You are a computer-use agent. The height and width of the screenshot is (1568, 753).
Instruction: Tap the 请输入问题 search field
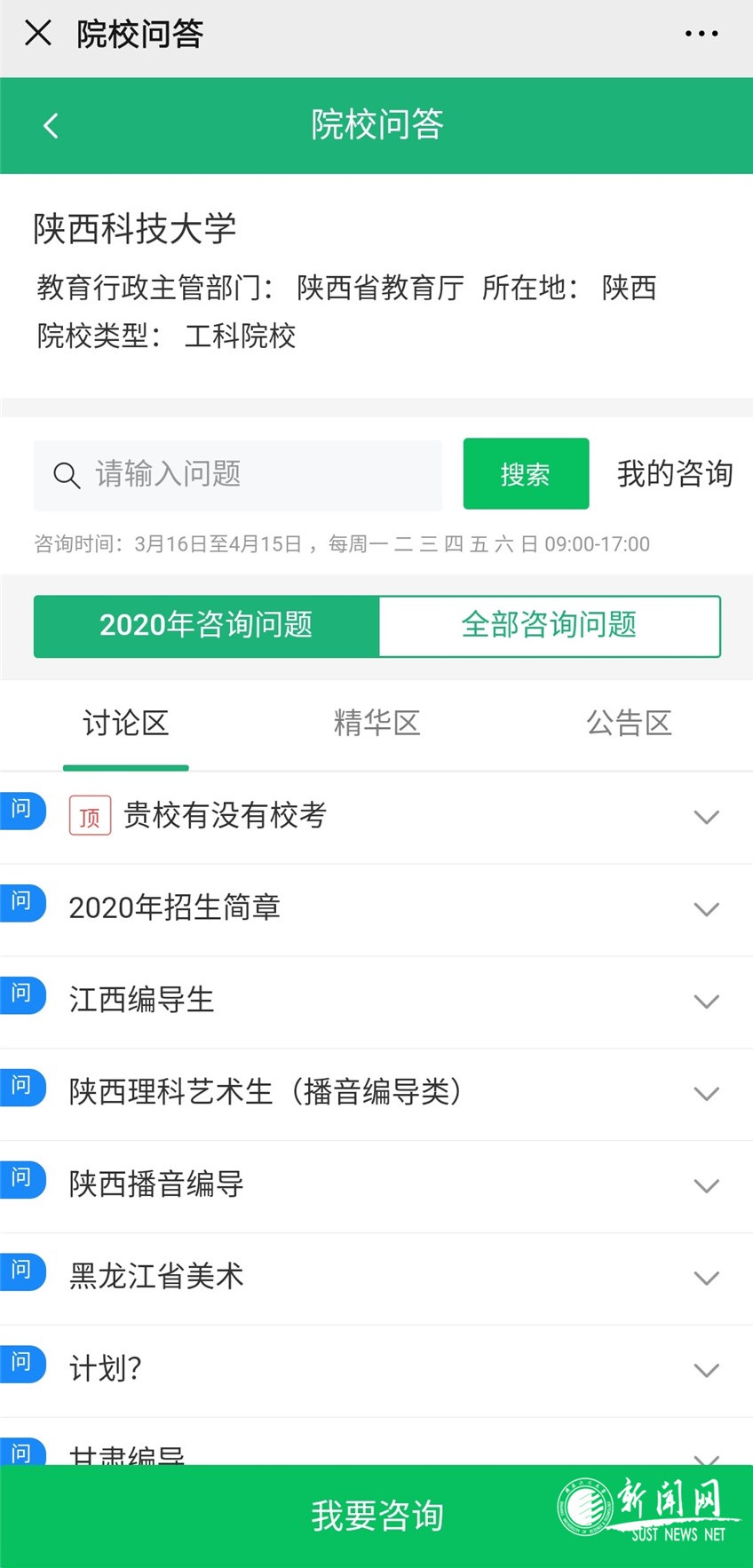[238, 474]
